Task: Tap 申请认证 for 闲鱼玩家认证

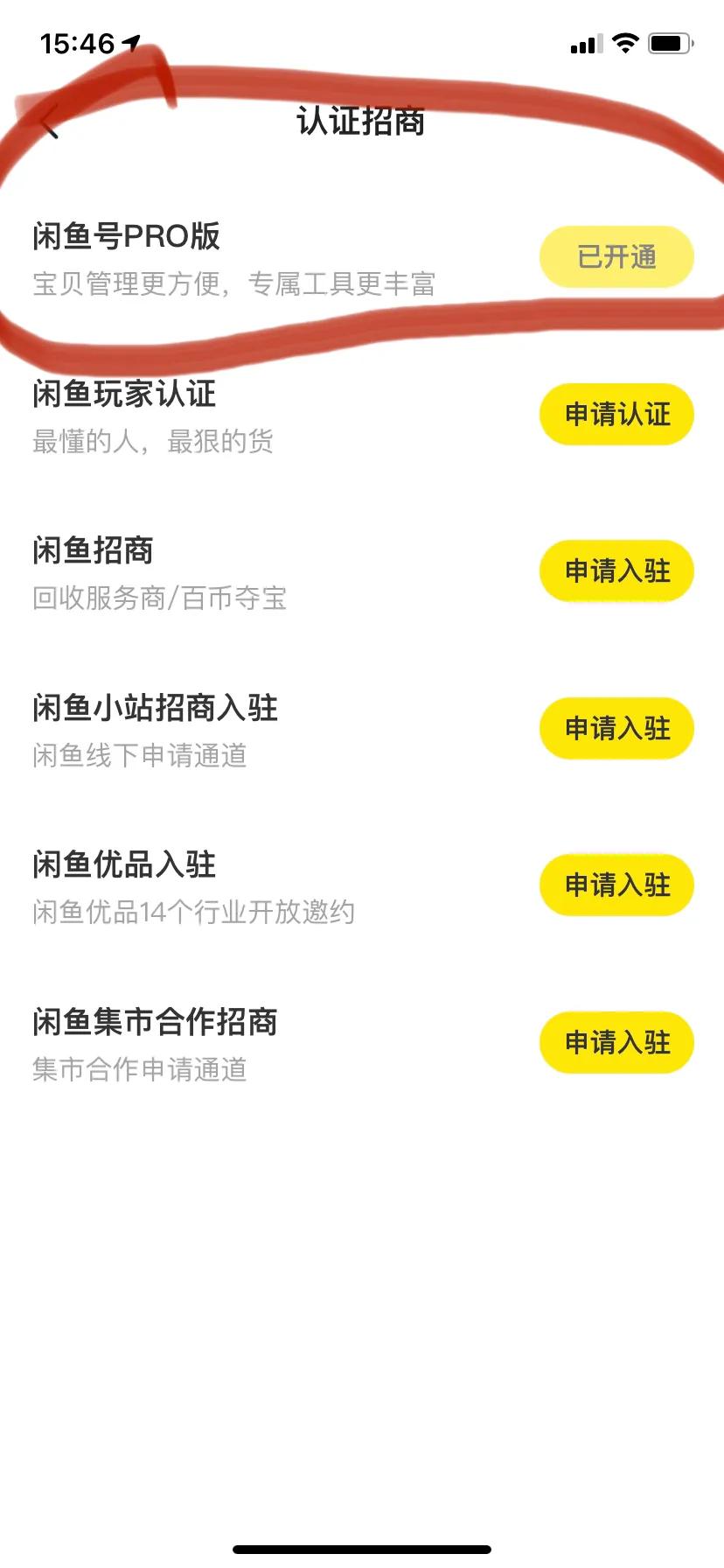Action: (616, 415)
